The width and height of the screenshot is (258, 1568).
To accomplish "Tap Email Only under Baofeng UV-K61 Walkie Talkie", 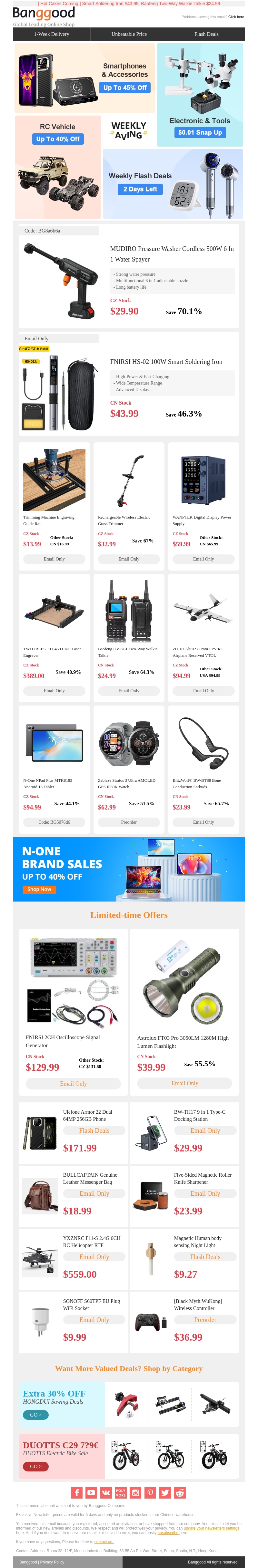I will point(129,691).
